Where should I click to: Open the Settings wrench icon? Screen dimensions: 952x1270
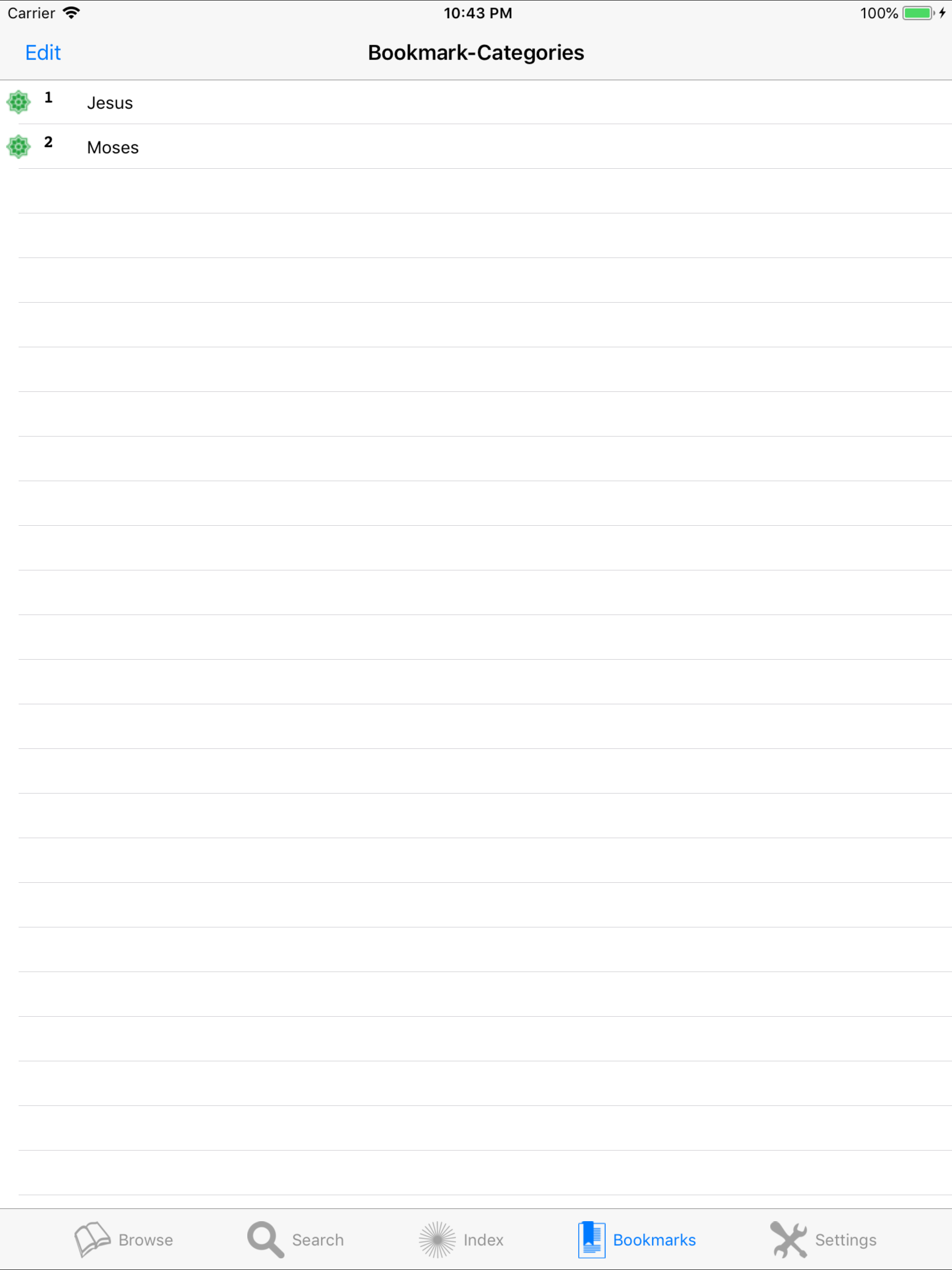pyautogui.click(x=789, y=1239)
